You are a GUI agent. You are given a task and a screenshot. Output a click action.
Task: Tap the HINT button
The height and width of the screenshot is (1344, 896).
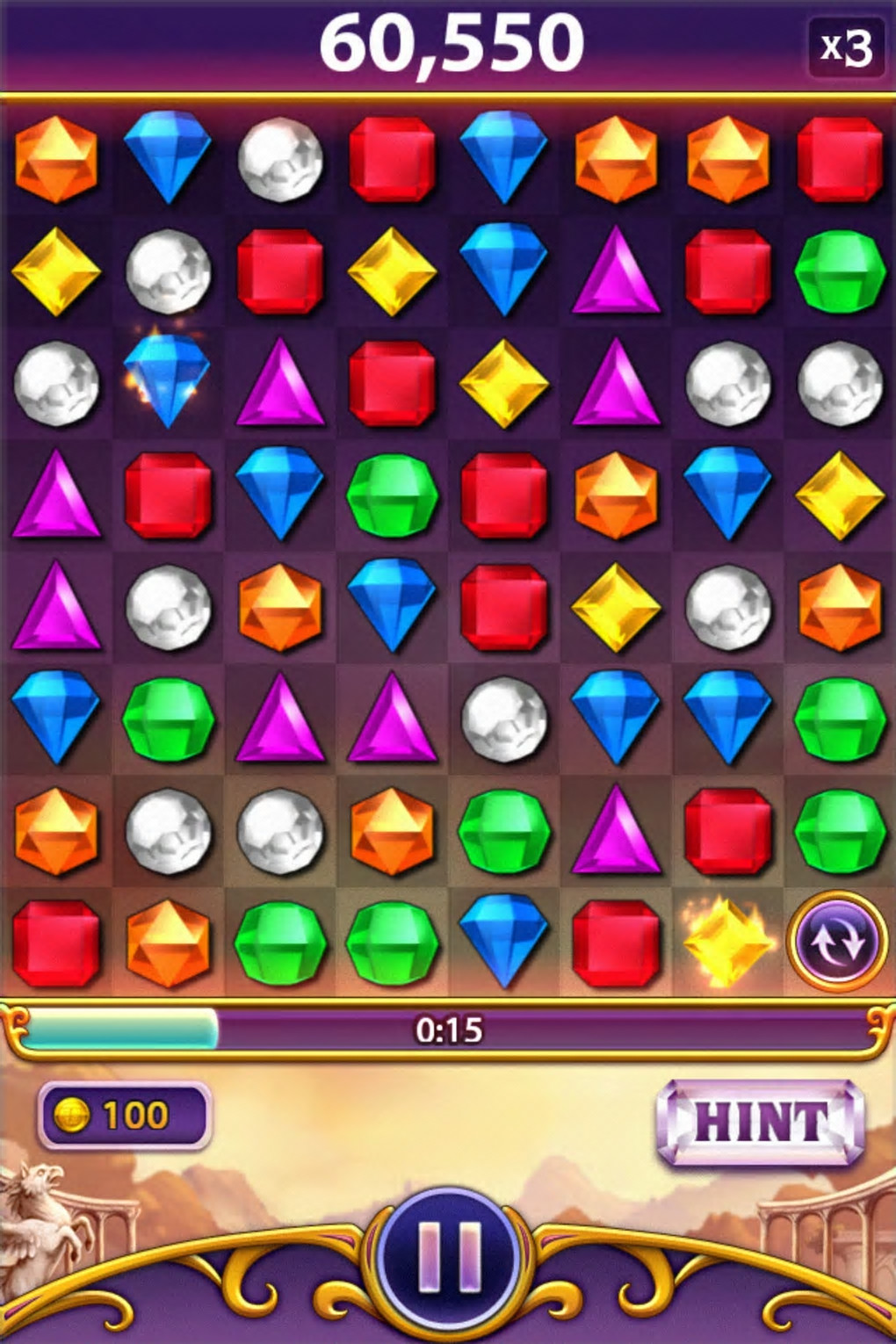click(x=761, y=1122)
